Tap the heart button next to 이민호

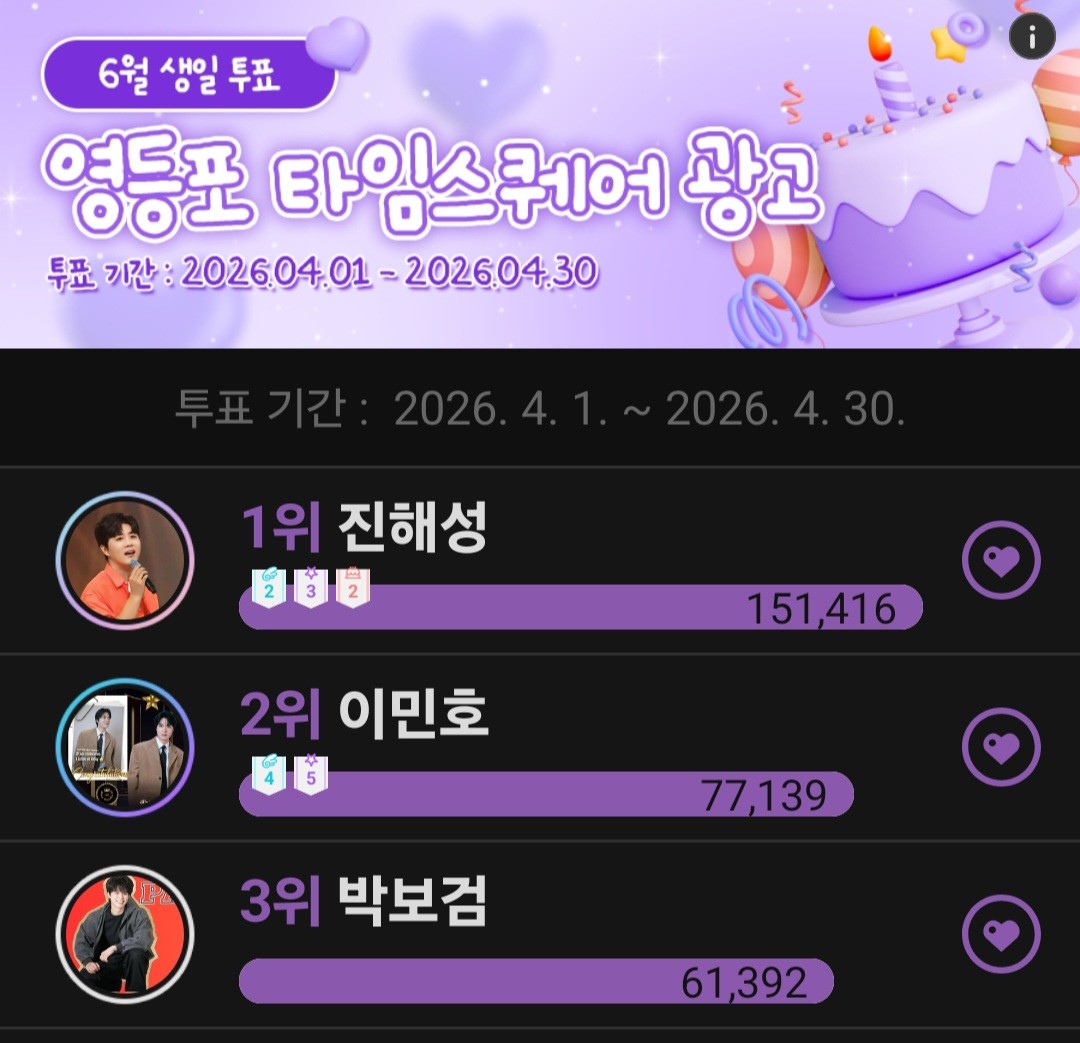(1001, 747)
